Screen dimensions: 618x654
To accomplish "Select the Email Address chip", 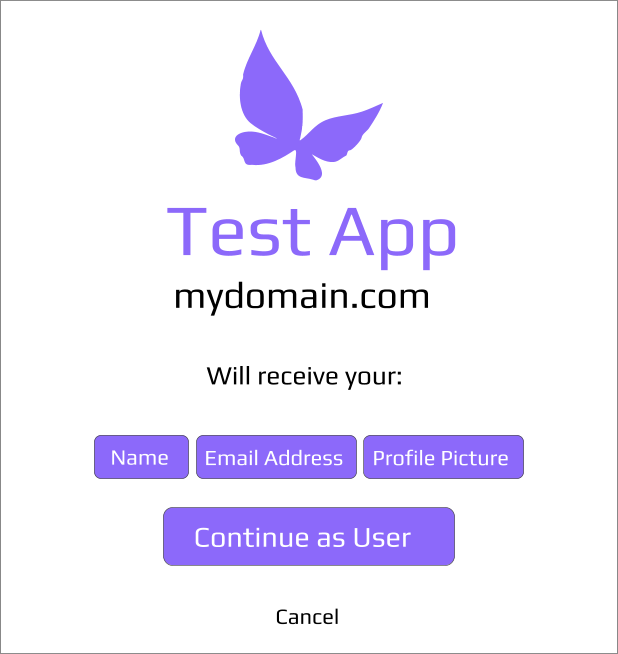I will [275, 458].
